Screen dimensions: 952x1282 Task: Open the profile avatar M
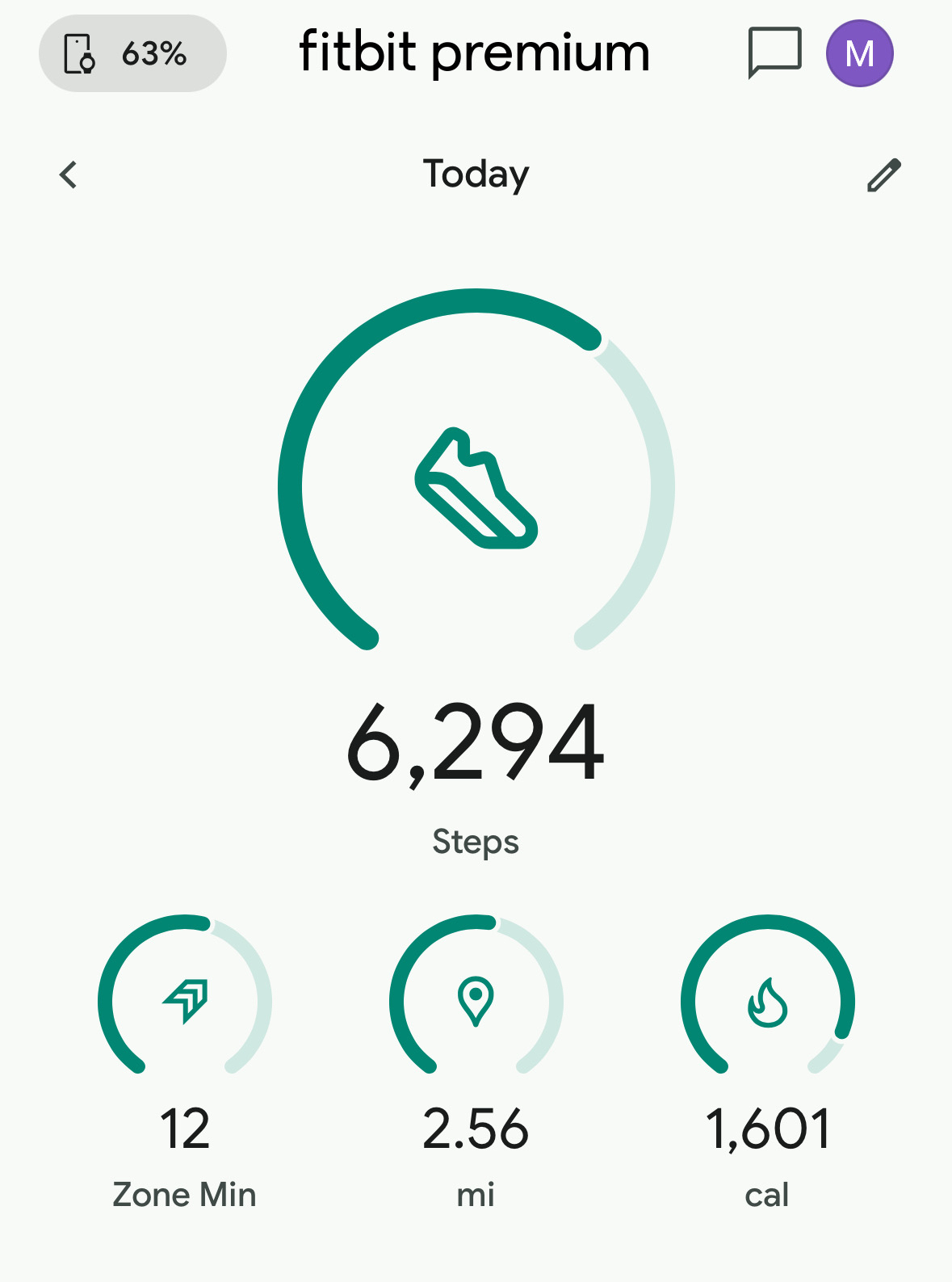click(x=859, y=53)
